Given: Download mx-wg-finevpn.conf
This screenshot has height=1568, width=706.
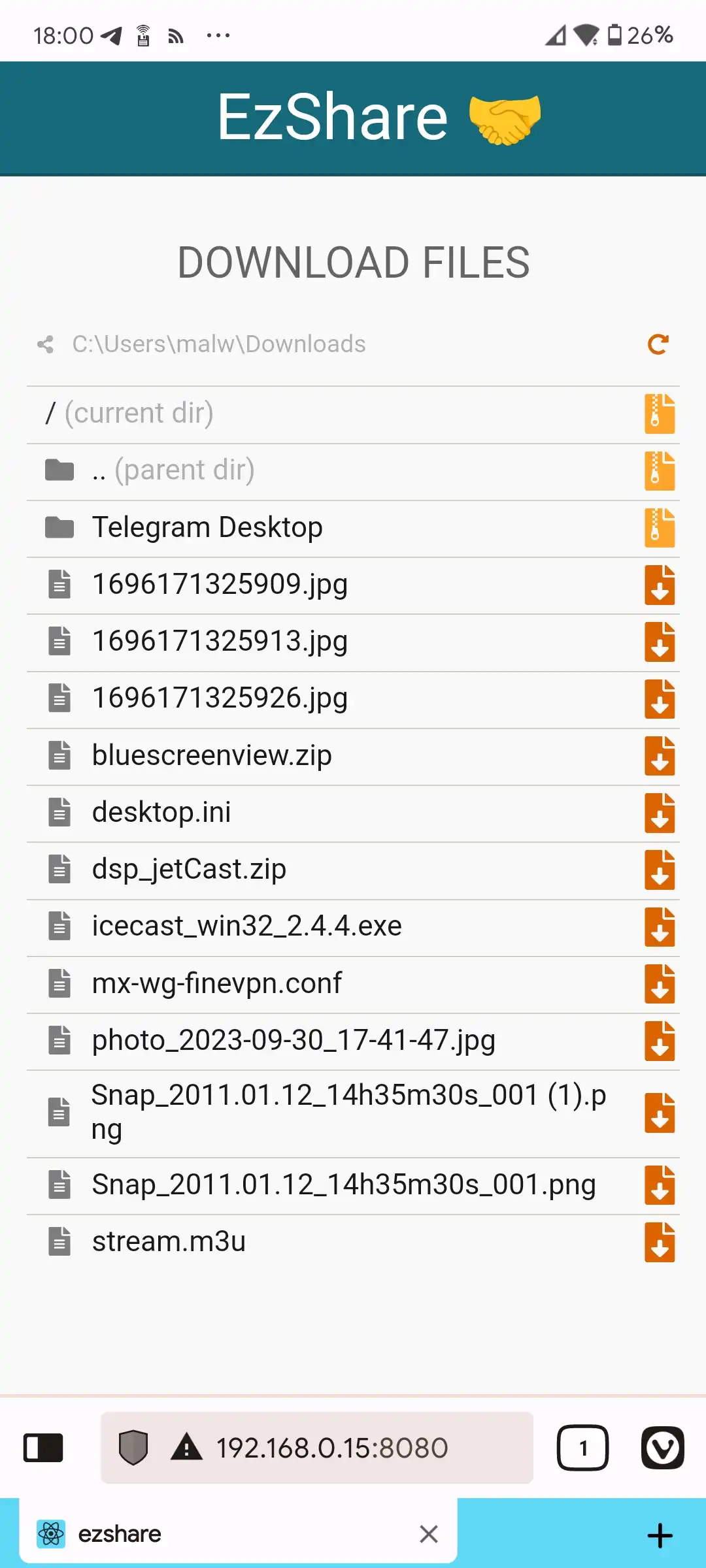Looking at the screenshot, I should (x=659, y=984).
